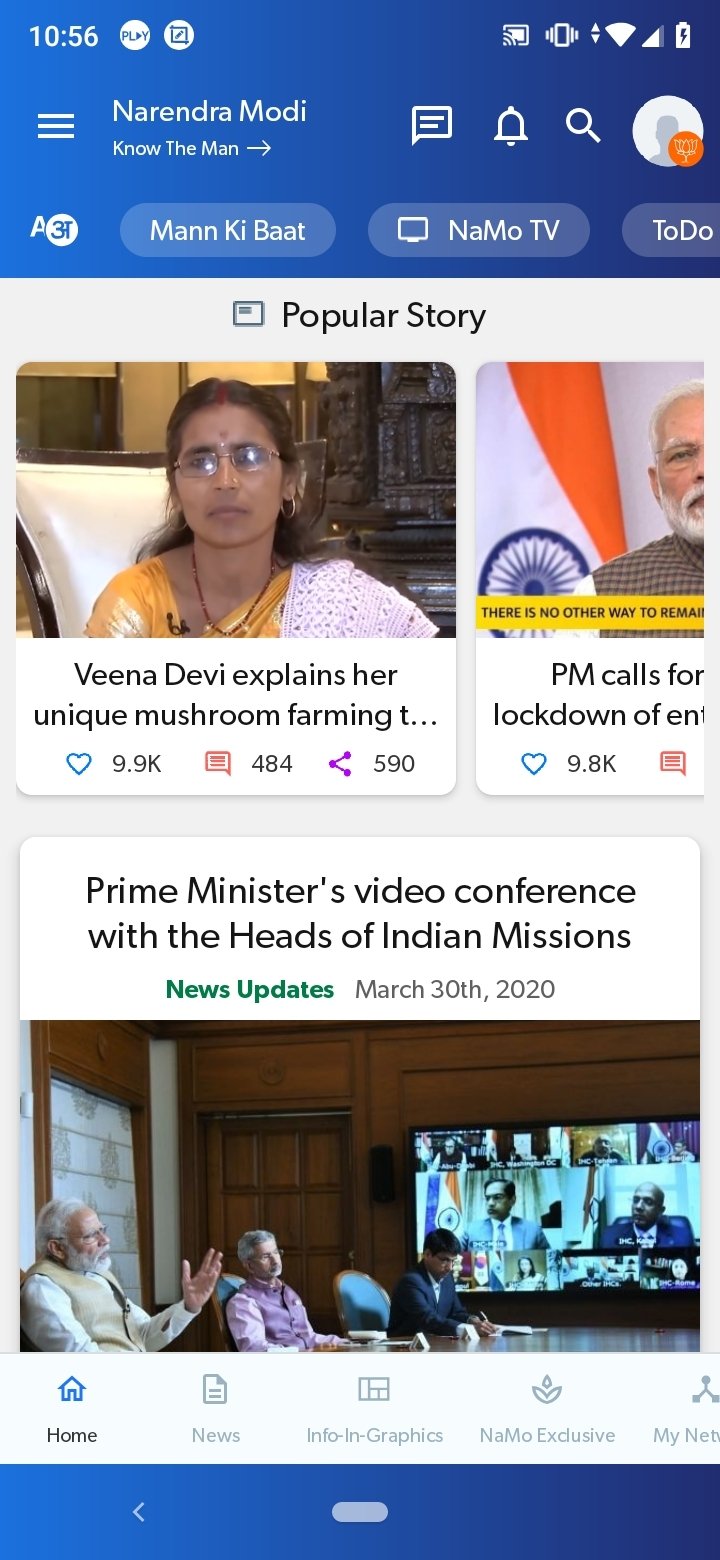Open the messages icon in header
Image resolution: width=720 pixels, height=1560 pixels.
click(x=432, y=127)
